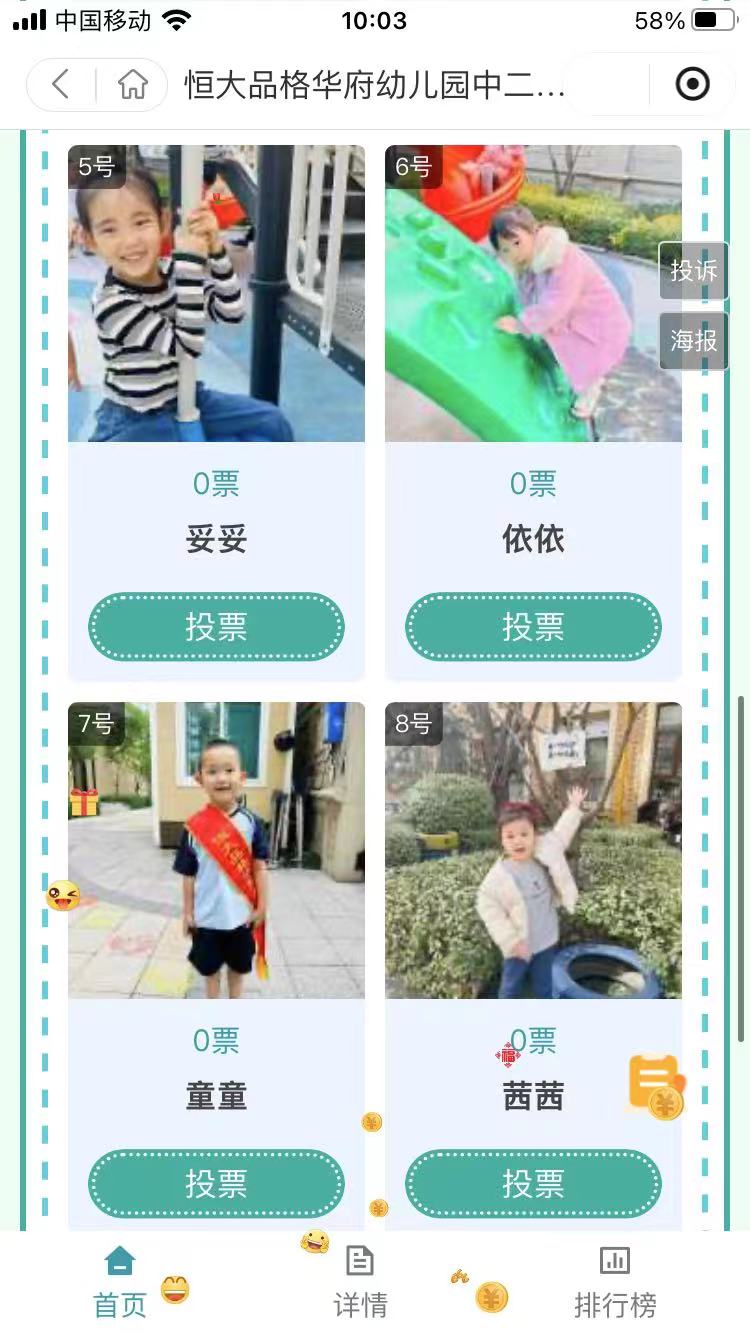The height and width of the screenshot is (1334, 750).
Task: Switch to the 详情 tab
Action: pyautogui.click(x=360, y=1282)
